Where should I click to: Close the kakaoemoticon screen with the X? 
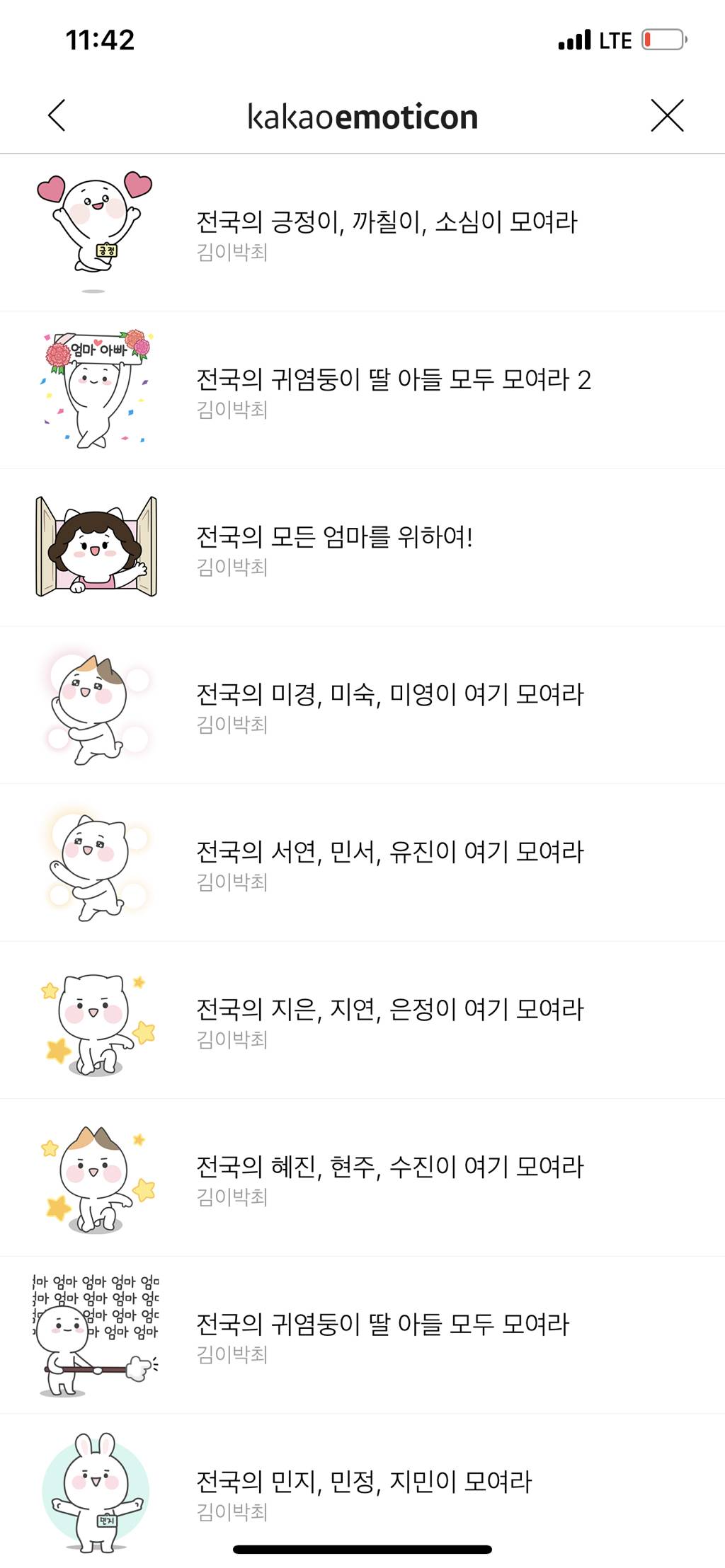click(x=666, y=115)
